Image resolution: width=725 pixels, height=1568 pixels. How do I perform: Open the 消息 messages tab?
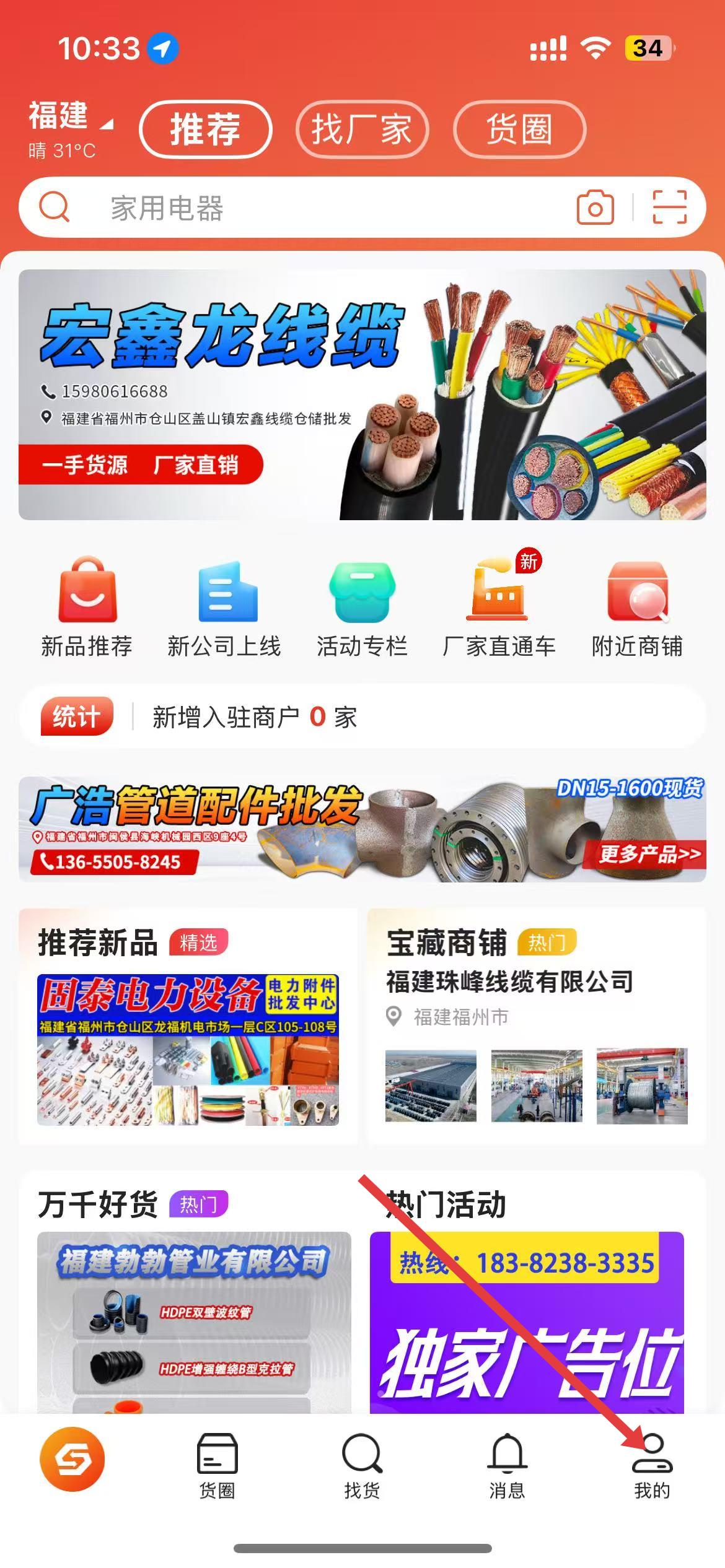507,1466
